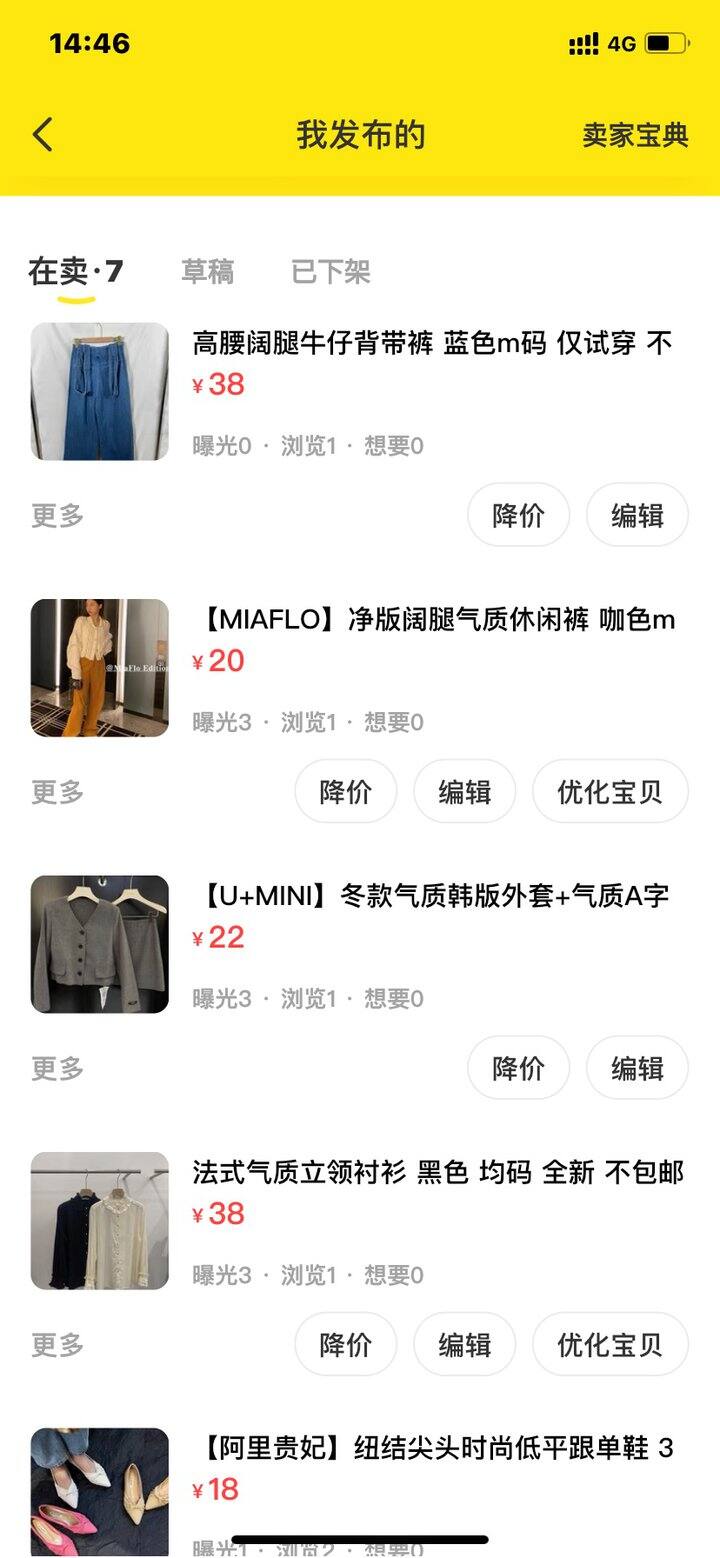Tap 优化宝贝 for the 法式气质立领衬衫 item
The width and height of the screenshot is (720, 1558).
(x=611, y=1344)
